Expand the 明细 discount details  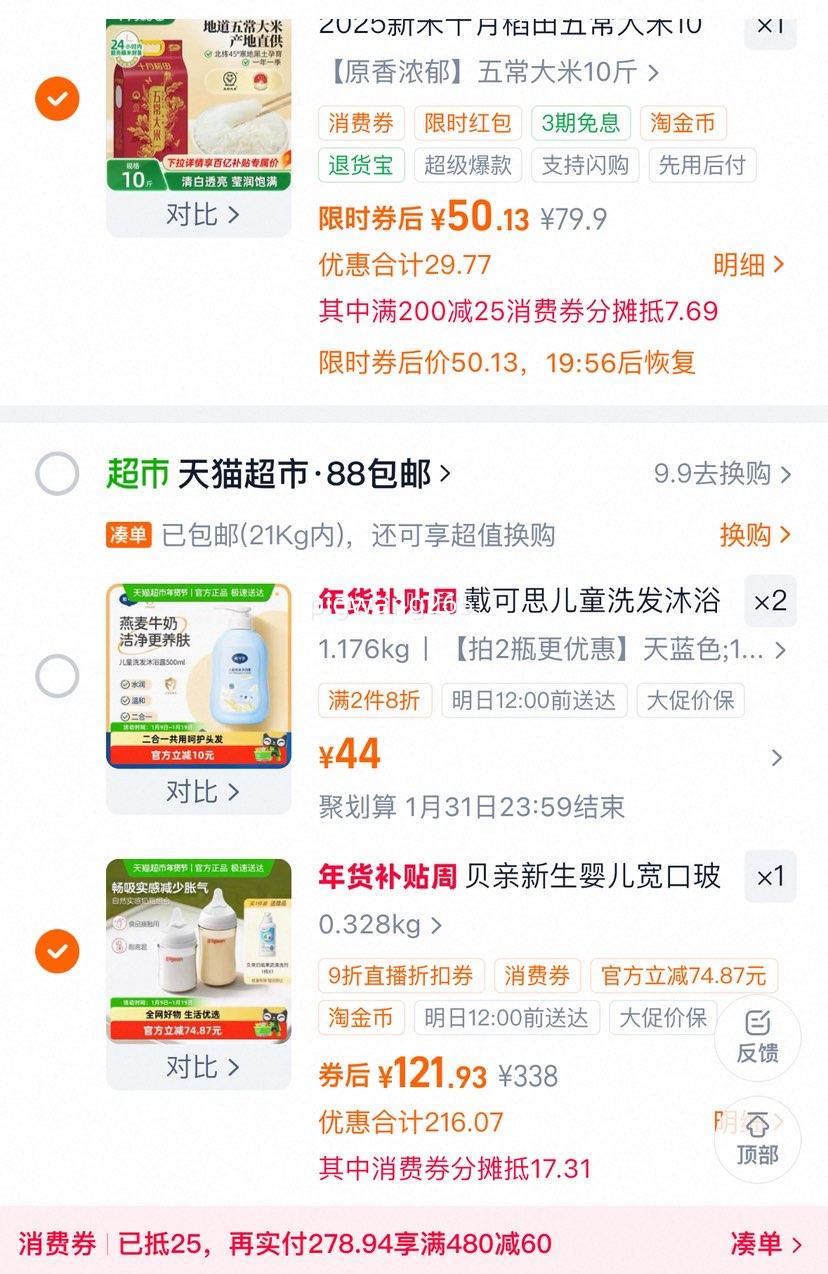click(x=747, y=264)
